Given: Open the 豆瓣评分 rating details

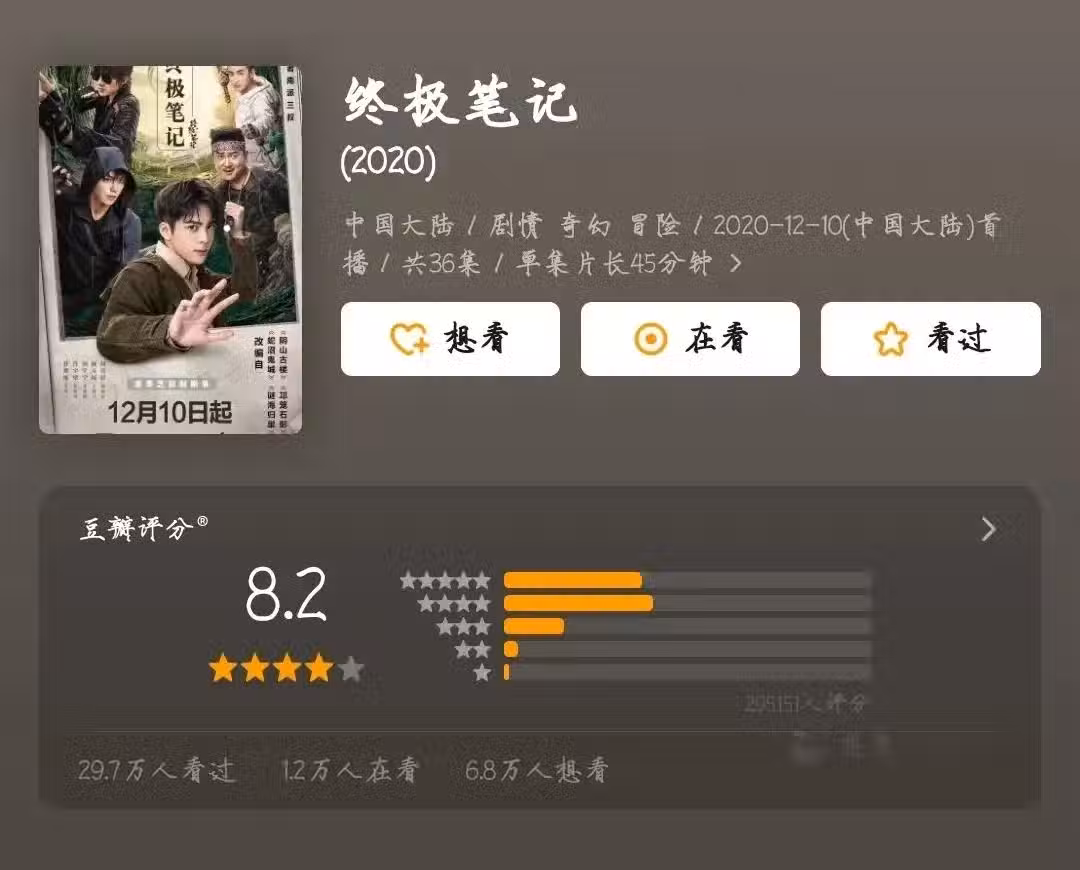Looking at the screenshot, I should (x=988, y=529).
